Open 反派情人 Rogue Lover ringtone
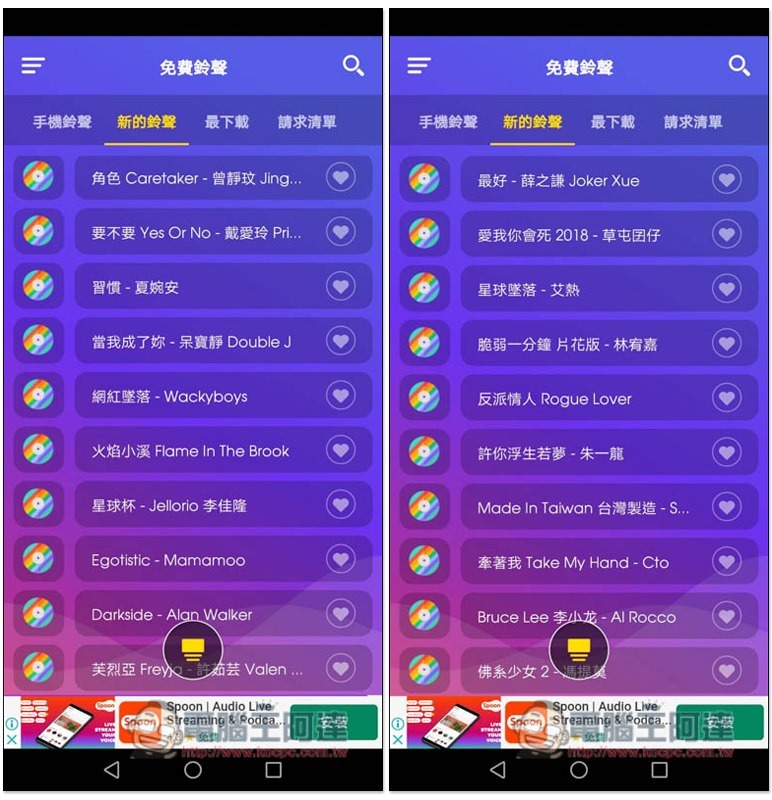 click(554, 399)
